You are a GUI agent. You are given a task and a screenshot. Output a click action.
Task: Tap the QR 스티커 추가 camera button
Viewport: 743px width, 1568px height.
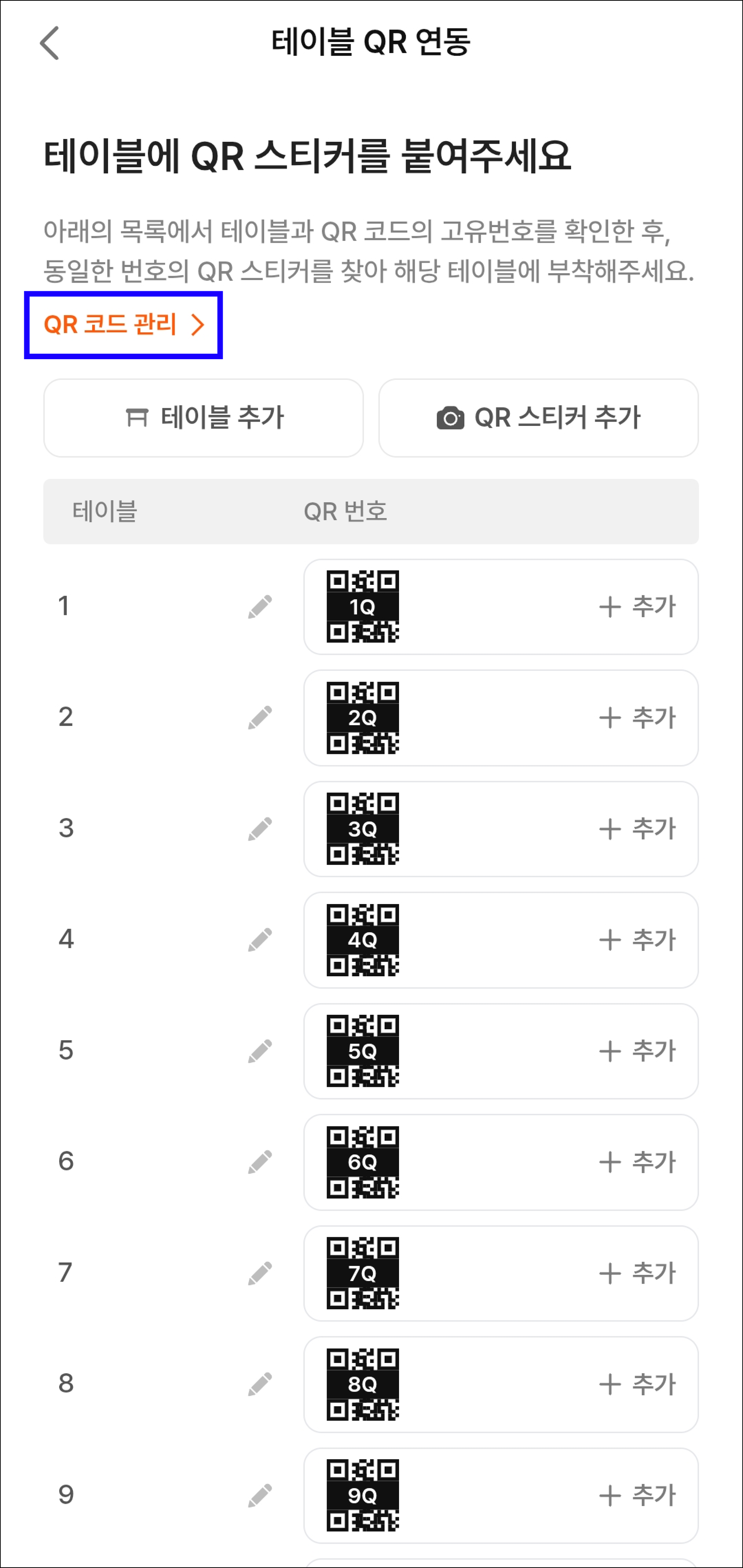pos(538,418)
